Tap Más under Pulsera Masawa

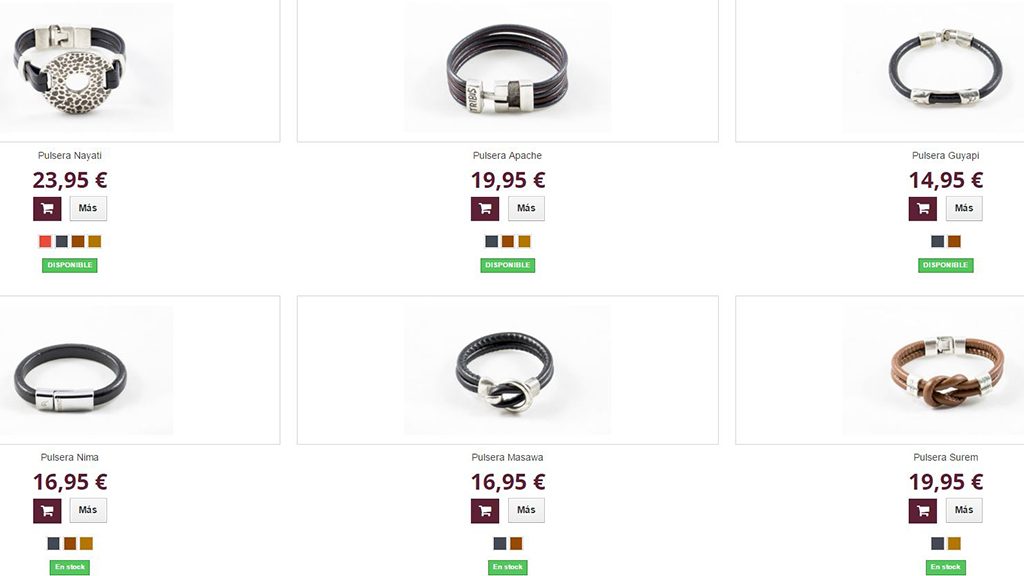click(x=526, y=510)
